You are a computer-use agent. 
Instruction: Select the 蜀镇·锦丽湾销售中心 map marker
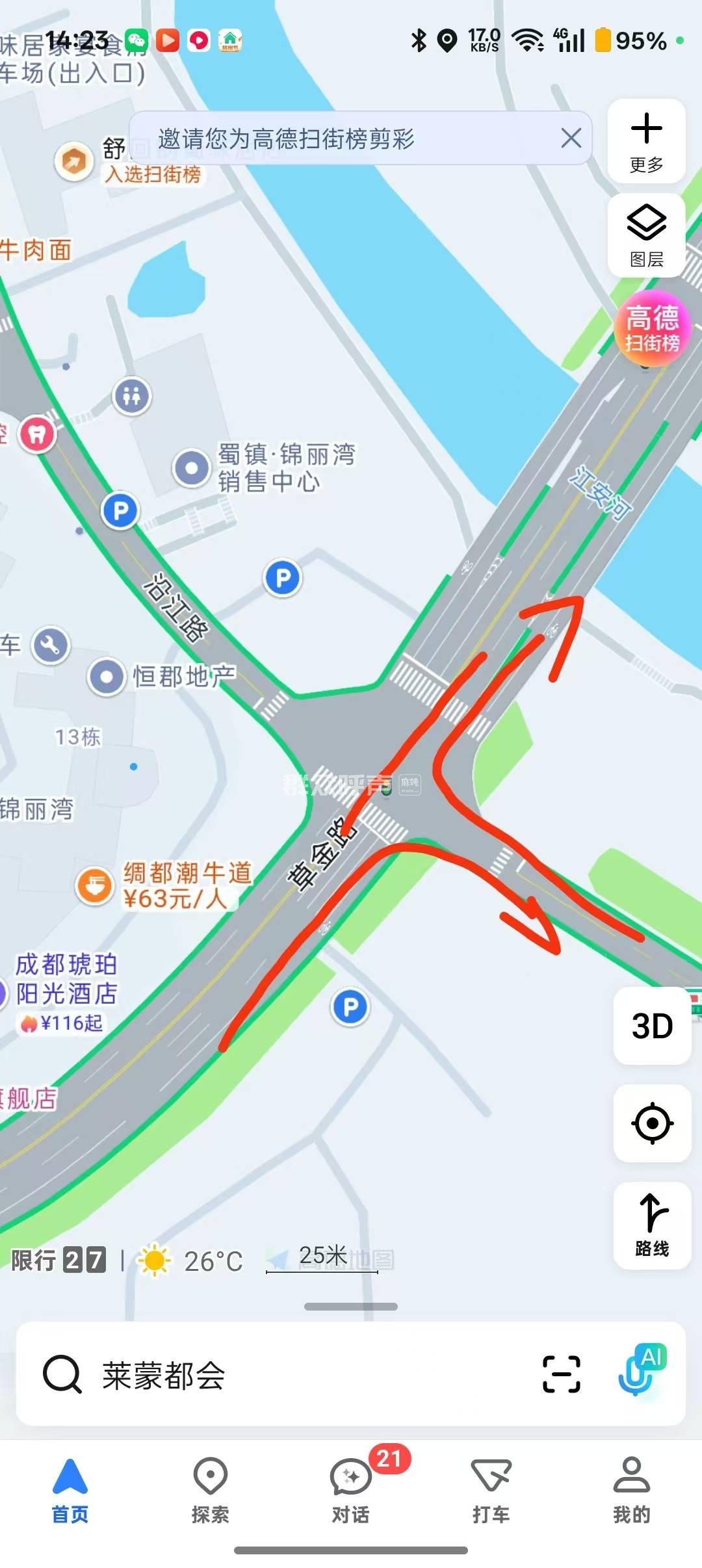[x=192, y=467]
